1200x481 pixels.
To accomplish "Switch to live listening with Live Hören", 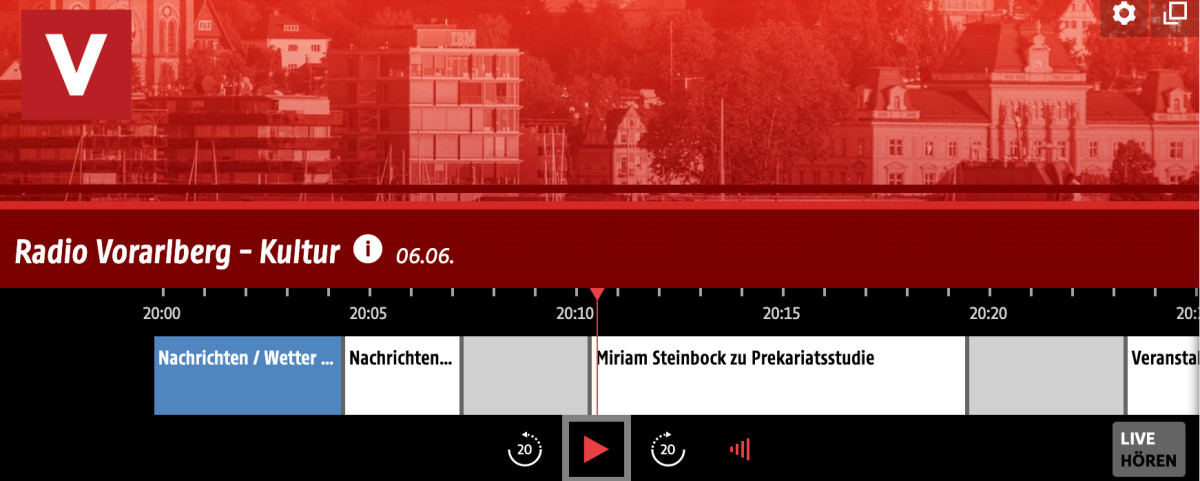I will tap(1148, 450).
